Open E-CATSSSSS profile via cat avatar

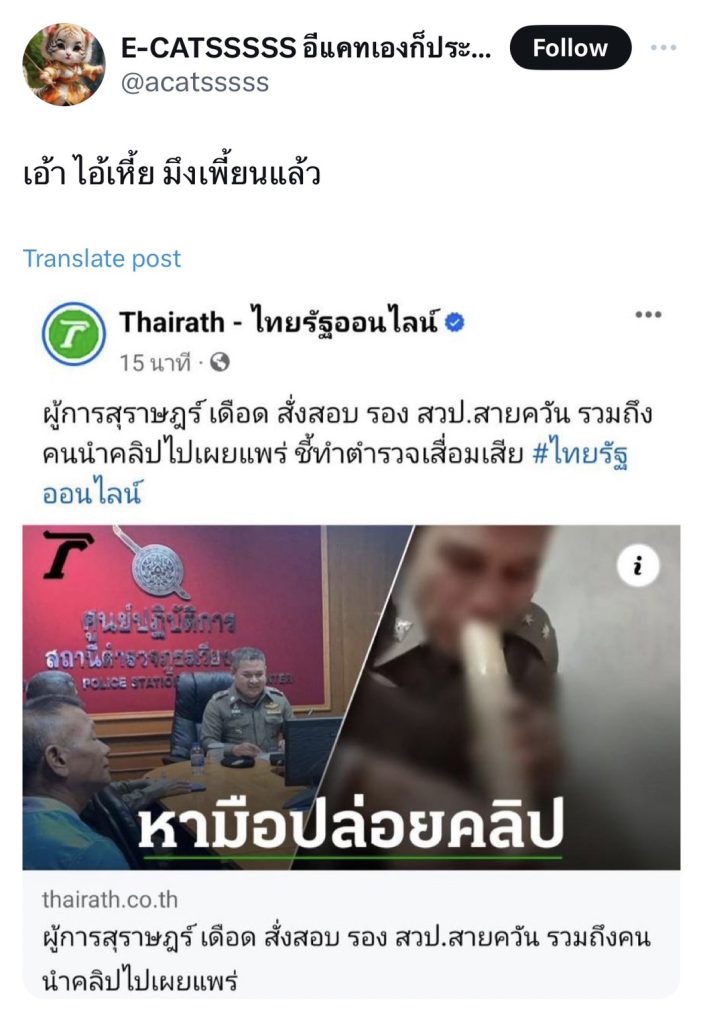point(64,64)
